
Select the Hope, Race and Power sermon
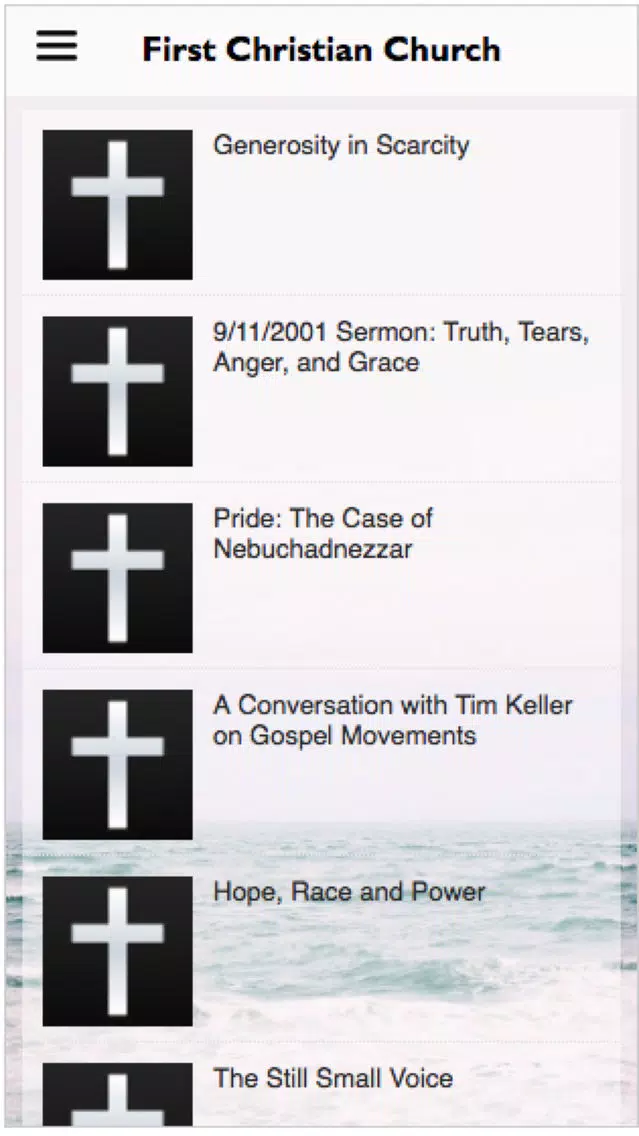tap(321, 949)
